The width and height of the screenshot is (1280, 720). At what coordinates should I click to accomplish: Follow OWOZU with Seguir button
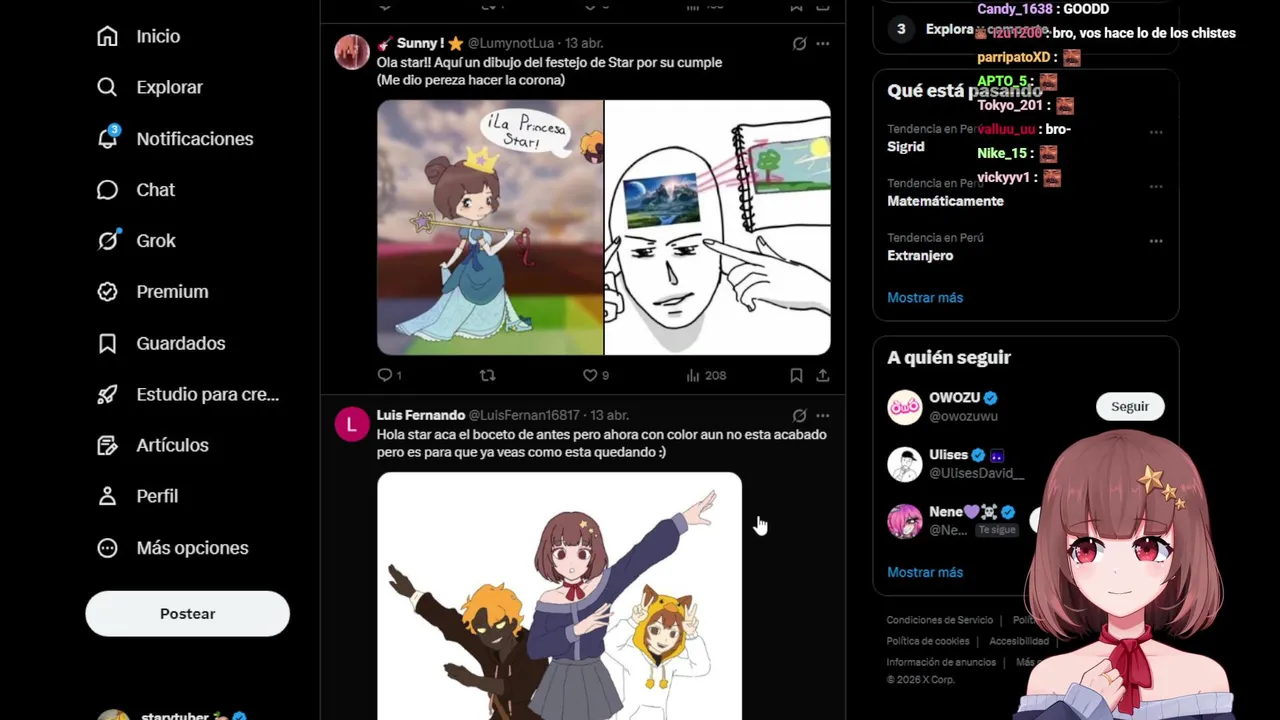pos(1130,406)
